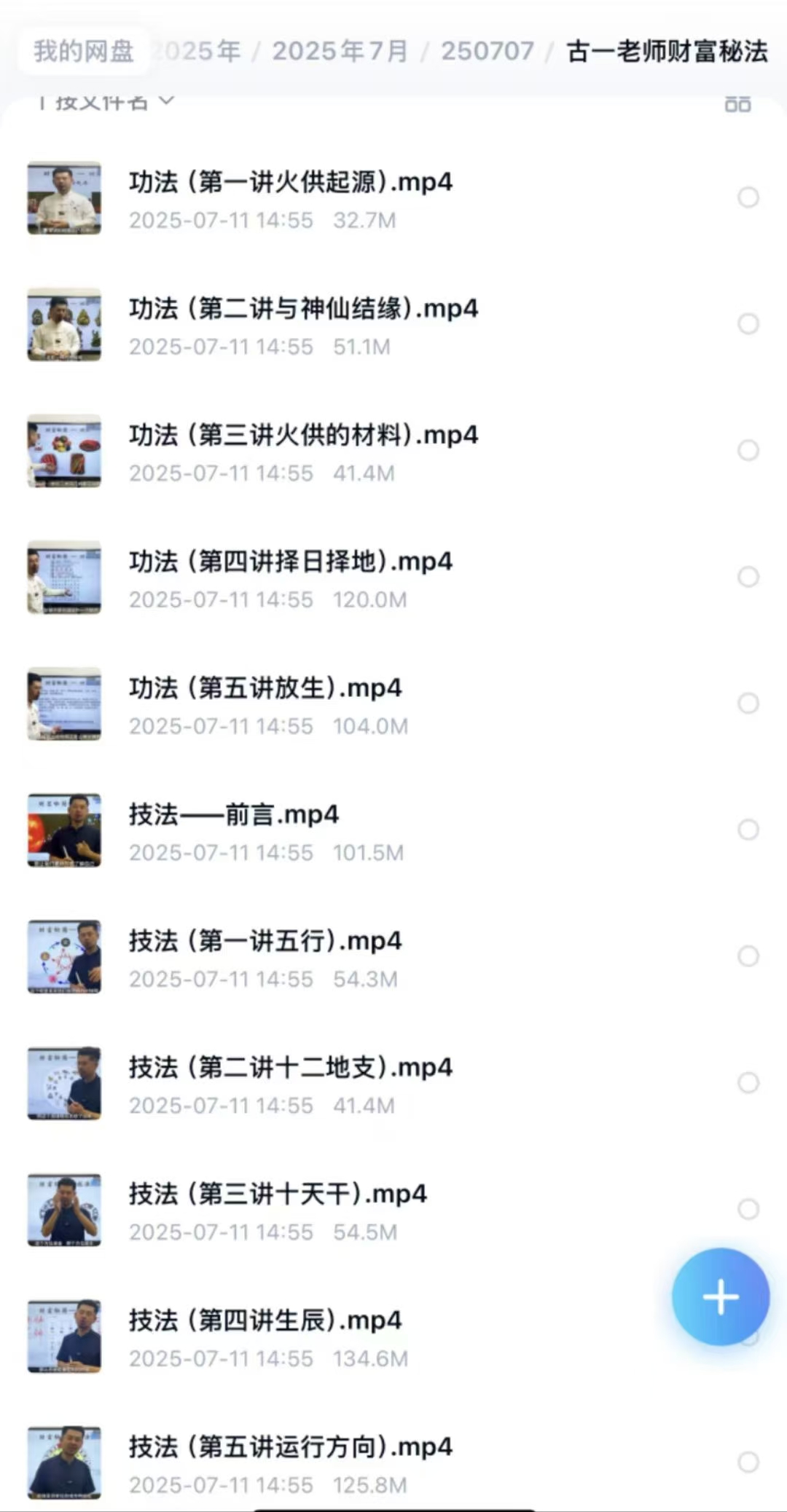Screen dimensions: 787x1512
Task: Tick the selector for 技法（第三讲十天干）.mp4
Action: (748, 1209)
